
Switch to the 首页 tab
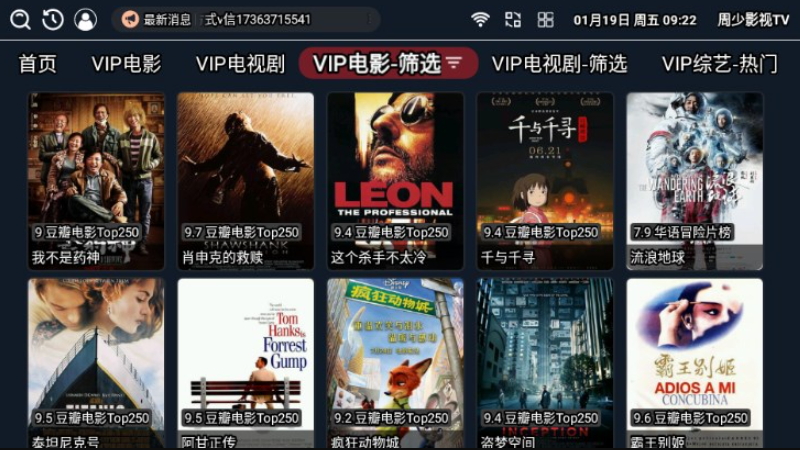(38, 64)
